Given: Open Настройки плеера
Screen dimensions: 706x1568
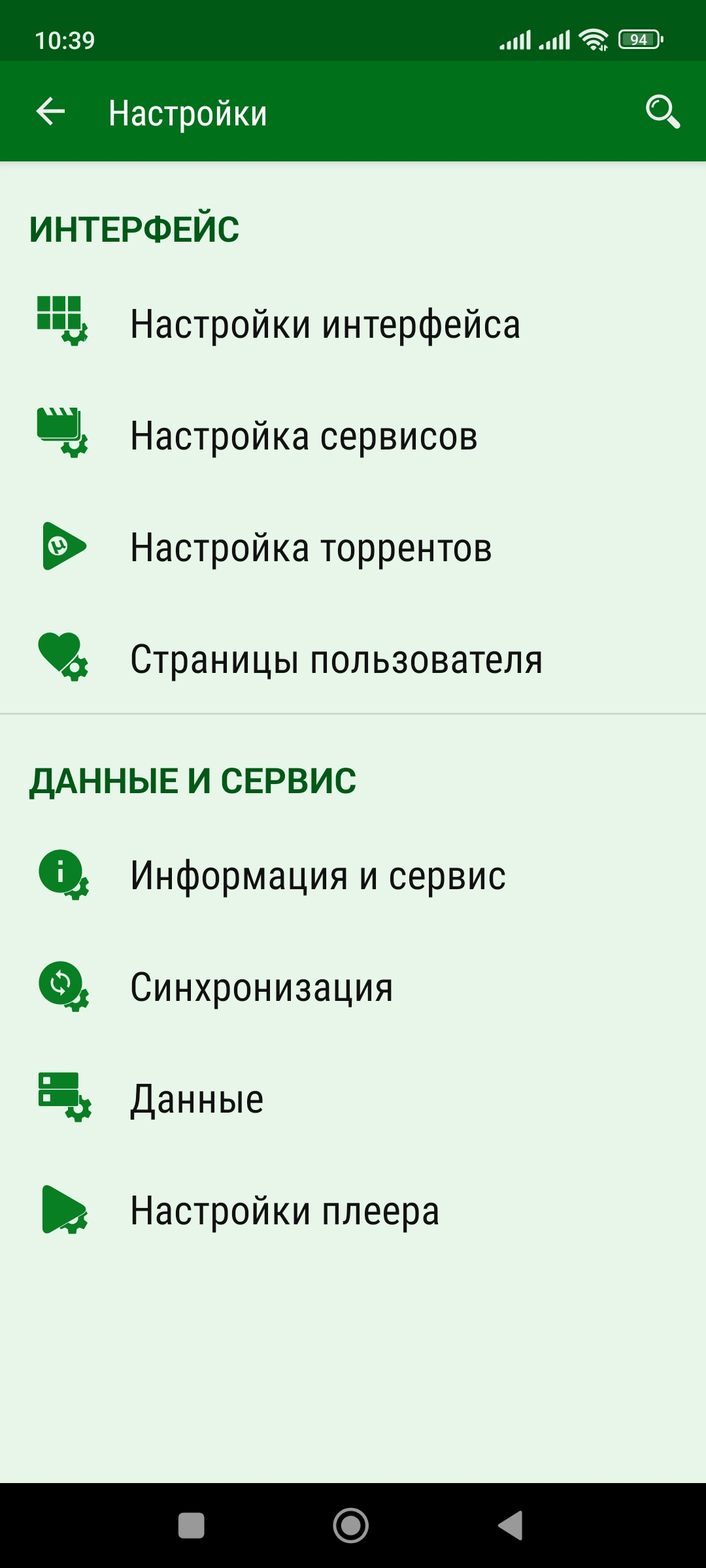Looking at the screenshot, I should pyautogui.click(x=353, y=1211).
